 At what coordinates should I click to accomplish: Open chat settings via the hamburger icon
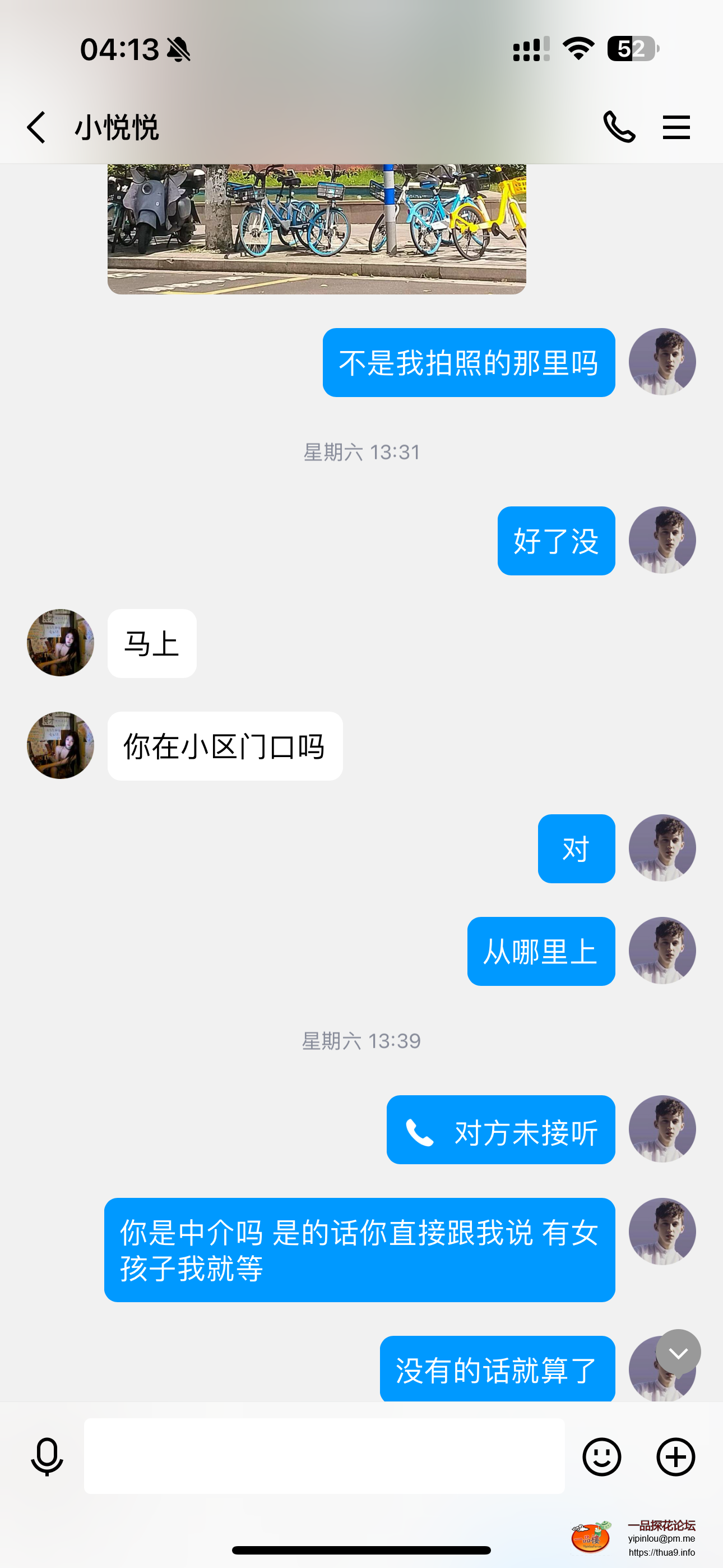point(676,128)
